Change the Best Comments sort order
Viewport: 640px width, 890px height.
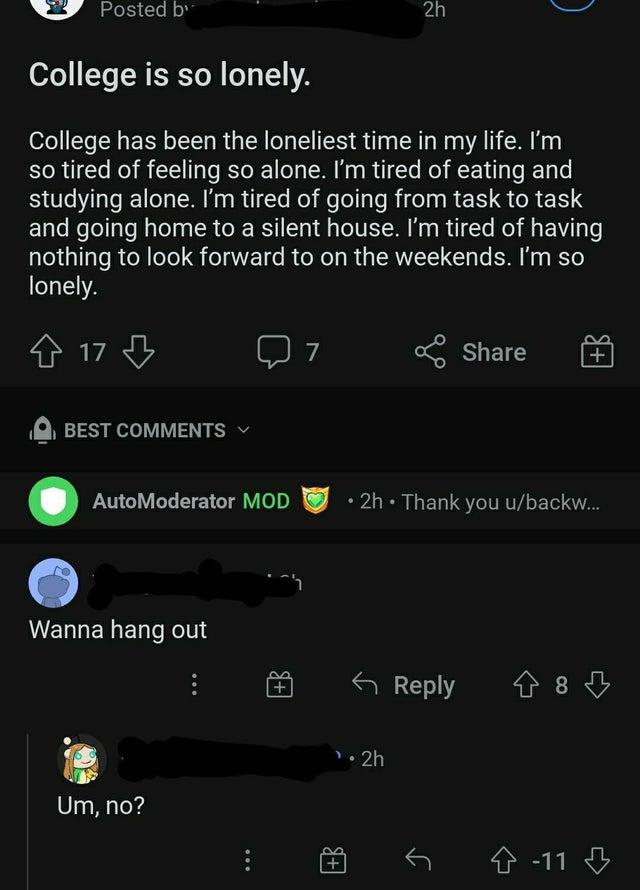145,430
